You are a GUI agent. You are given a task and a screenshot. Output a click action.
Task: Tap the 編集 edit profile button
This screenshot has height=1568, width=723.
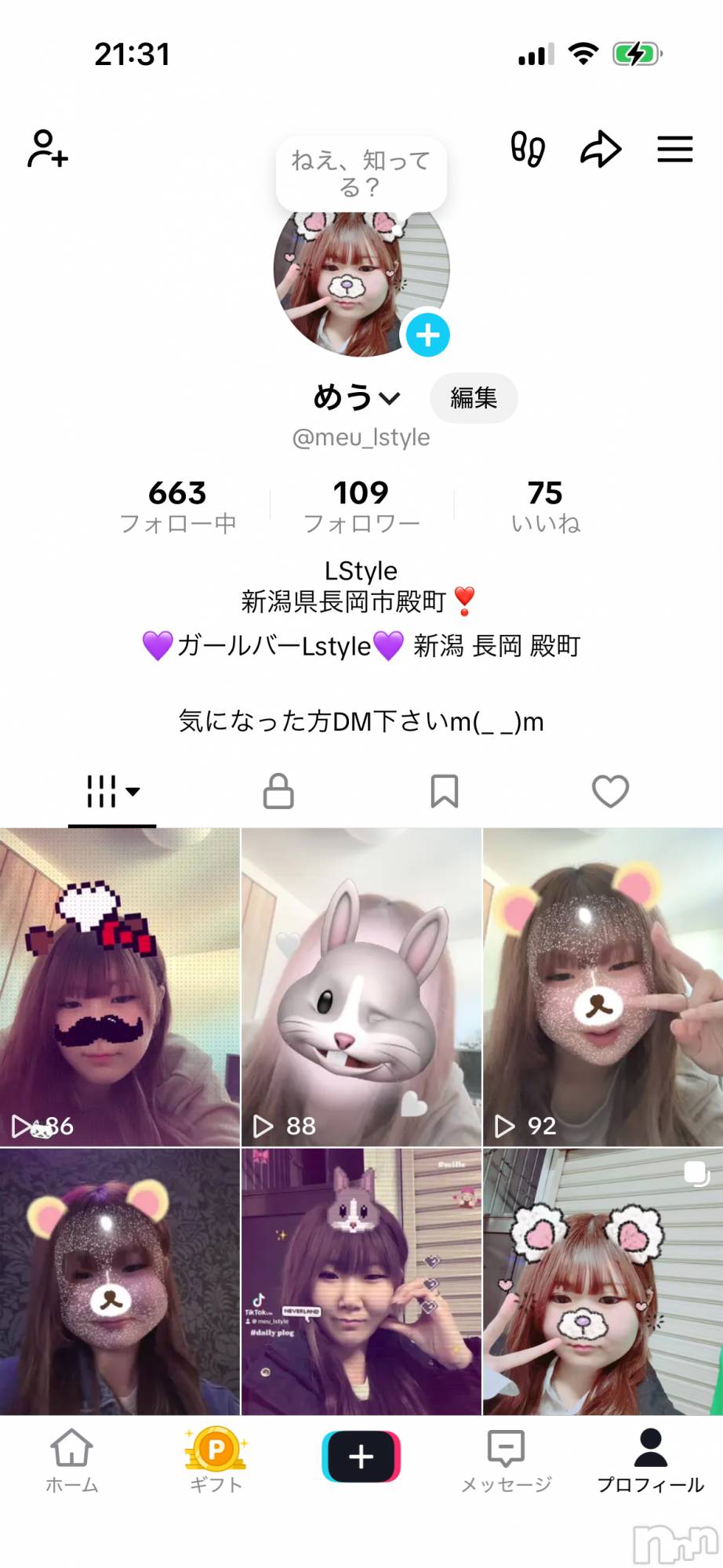474,398
